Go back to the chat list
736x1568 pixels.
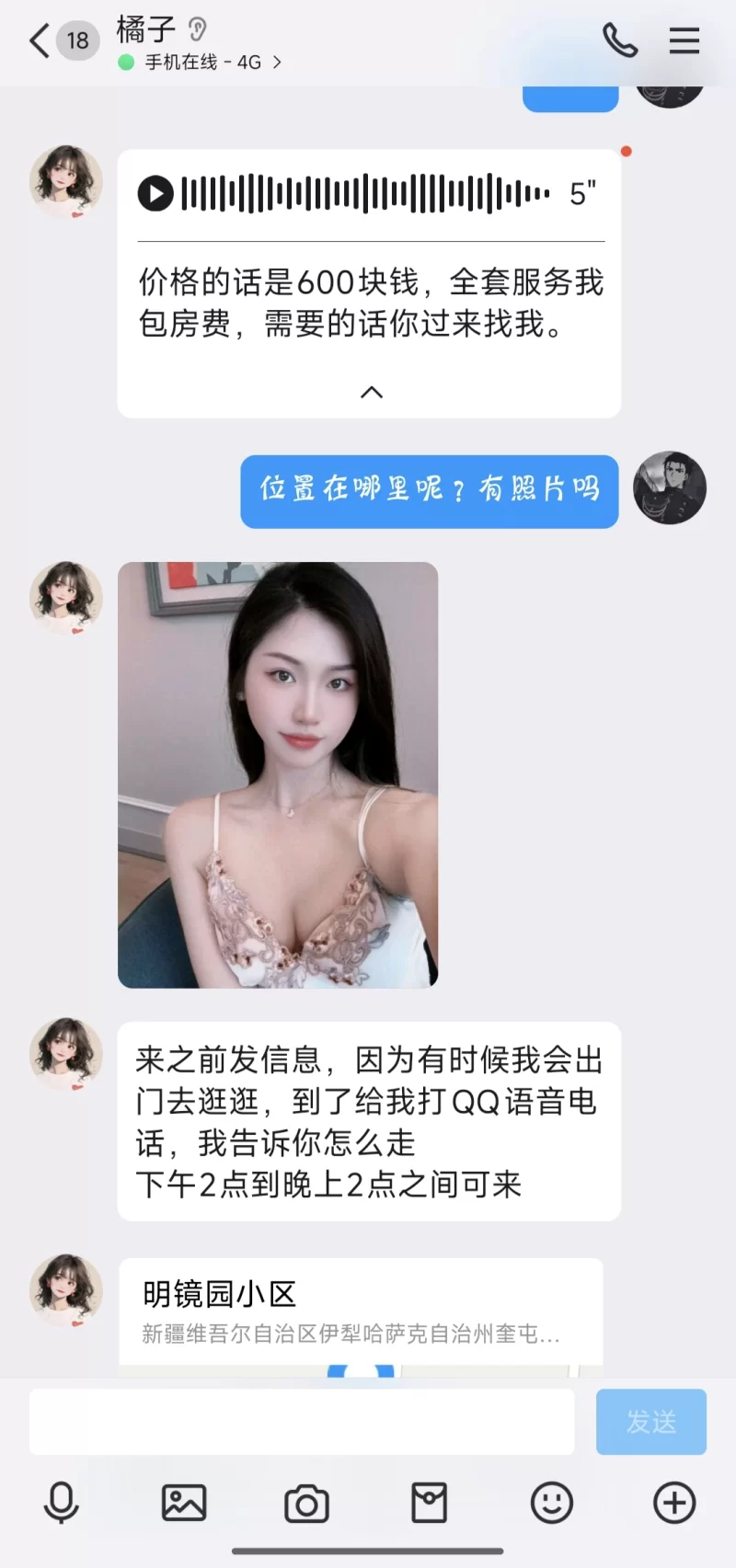coord(37,40)
